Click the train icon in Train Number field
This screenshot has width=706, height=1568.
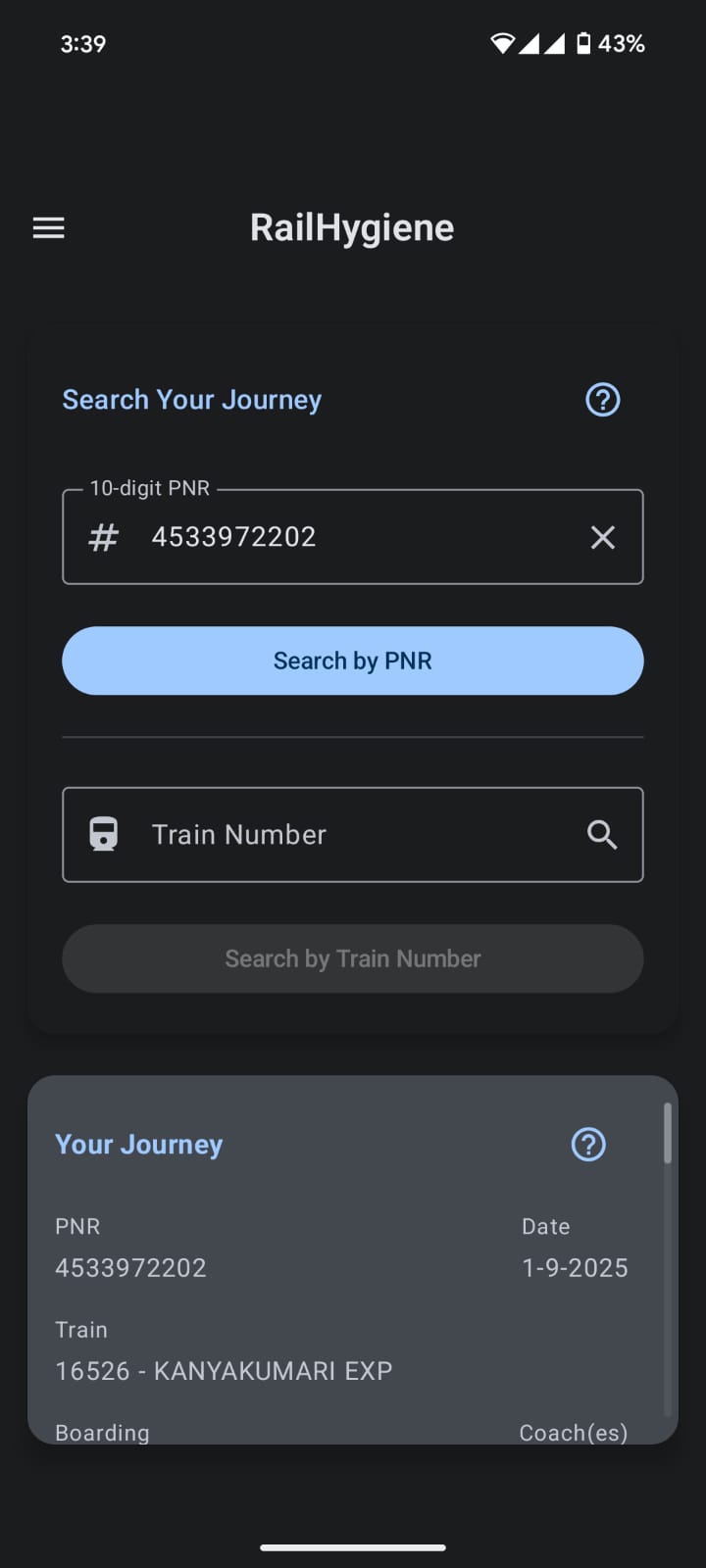pyautogui.click(x=104, y=834)
